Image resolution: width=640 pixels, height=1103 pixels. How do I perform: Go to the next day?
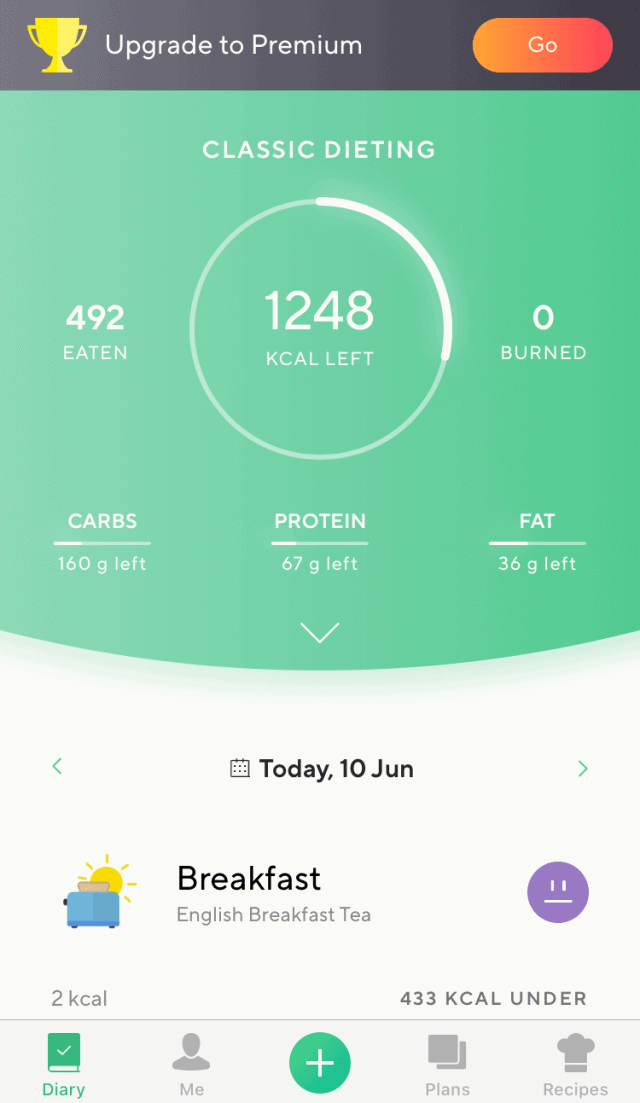click(x=583, y=768)
